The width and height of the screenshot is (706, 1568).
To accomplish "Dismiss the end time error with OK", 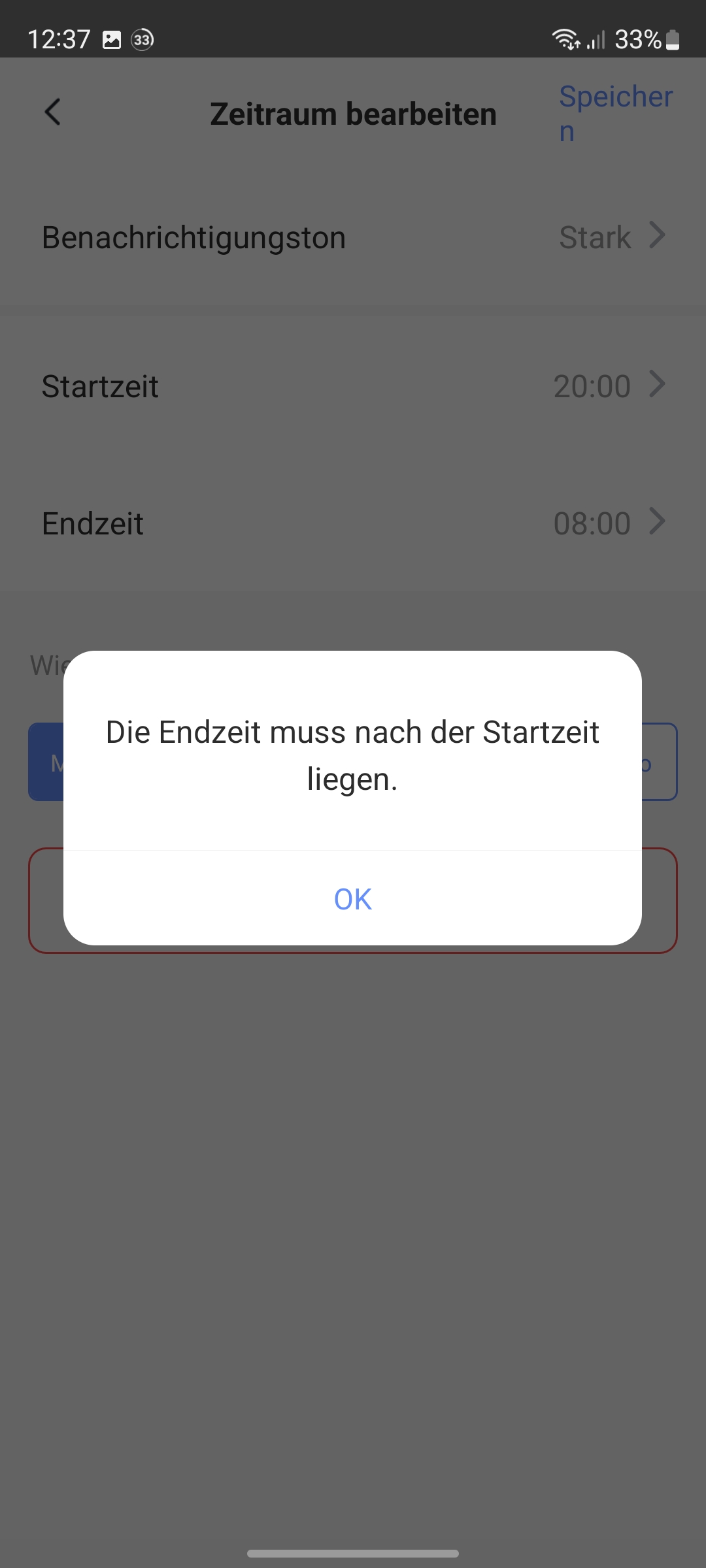I will tap(352, 899).
